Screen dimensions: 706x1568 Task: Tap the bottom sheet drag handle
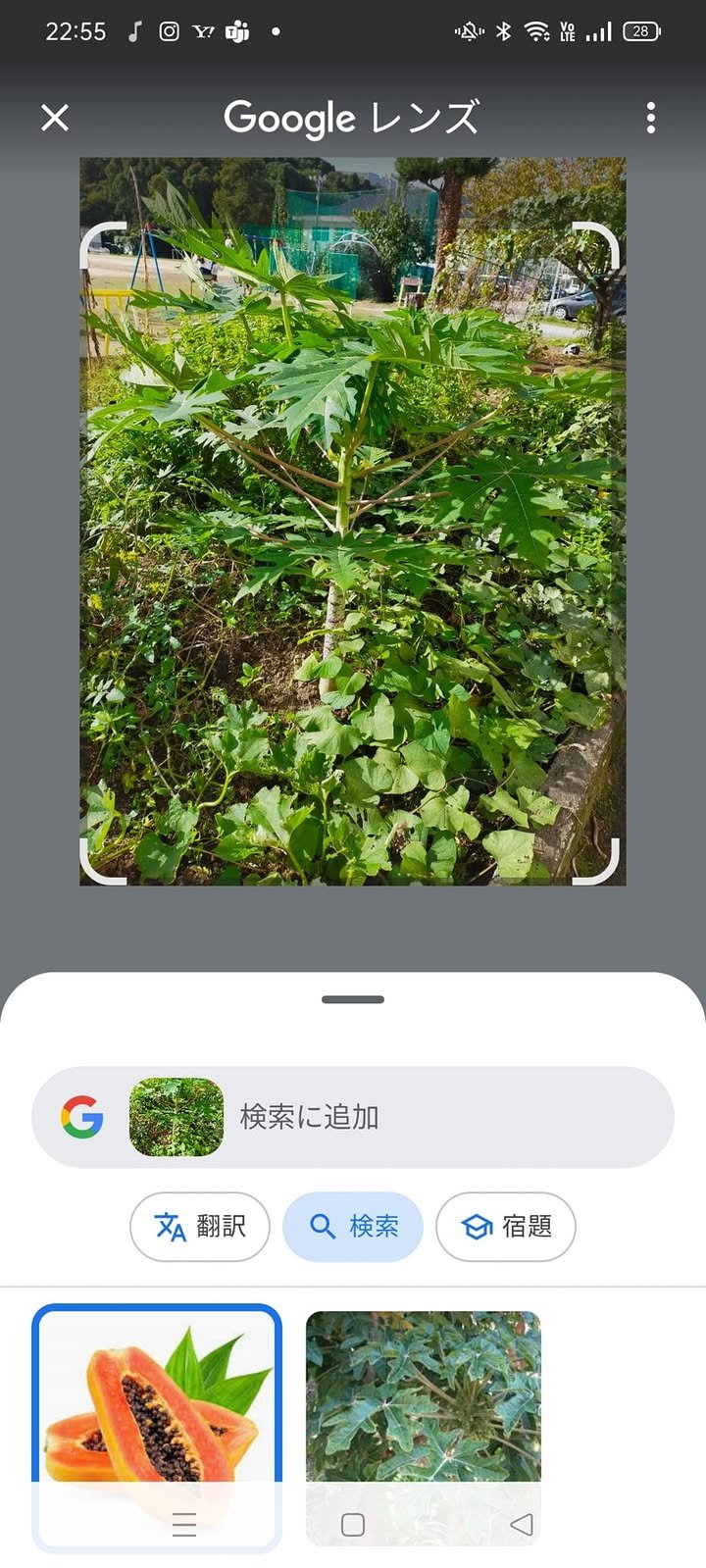click(353, 999)
